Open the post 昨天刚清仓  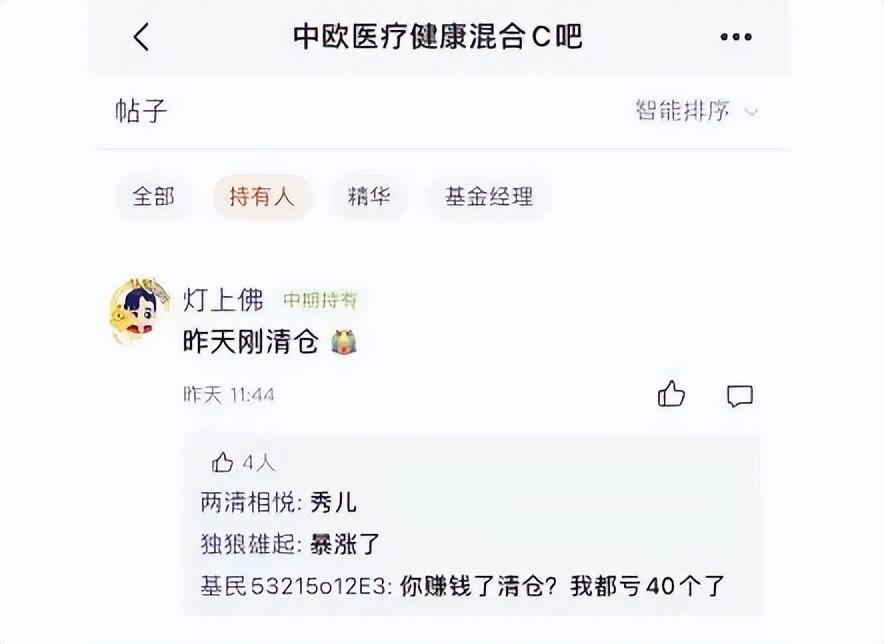pyautogui.click(x=252, y=343)
